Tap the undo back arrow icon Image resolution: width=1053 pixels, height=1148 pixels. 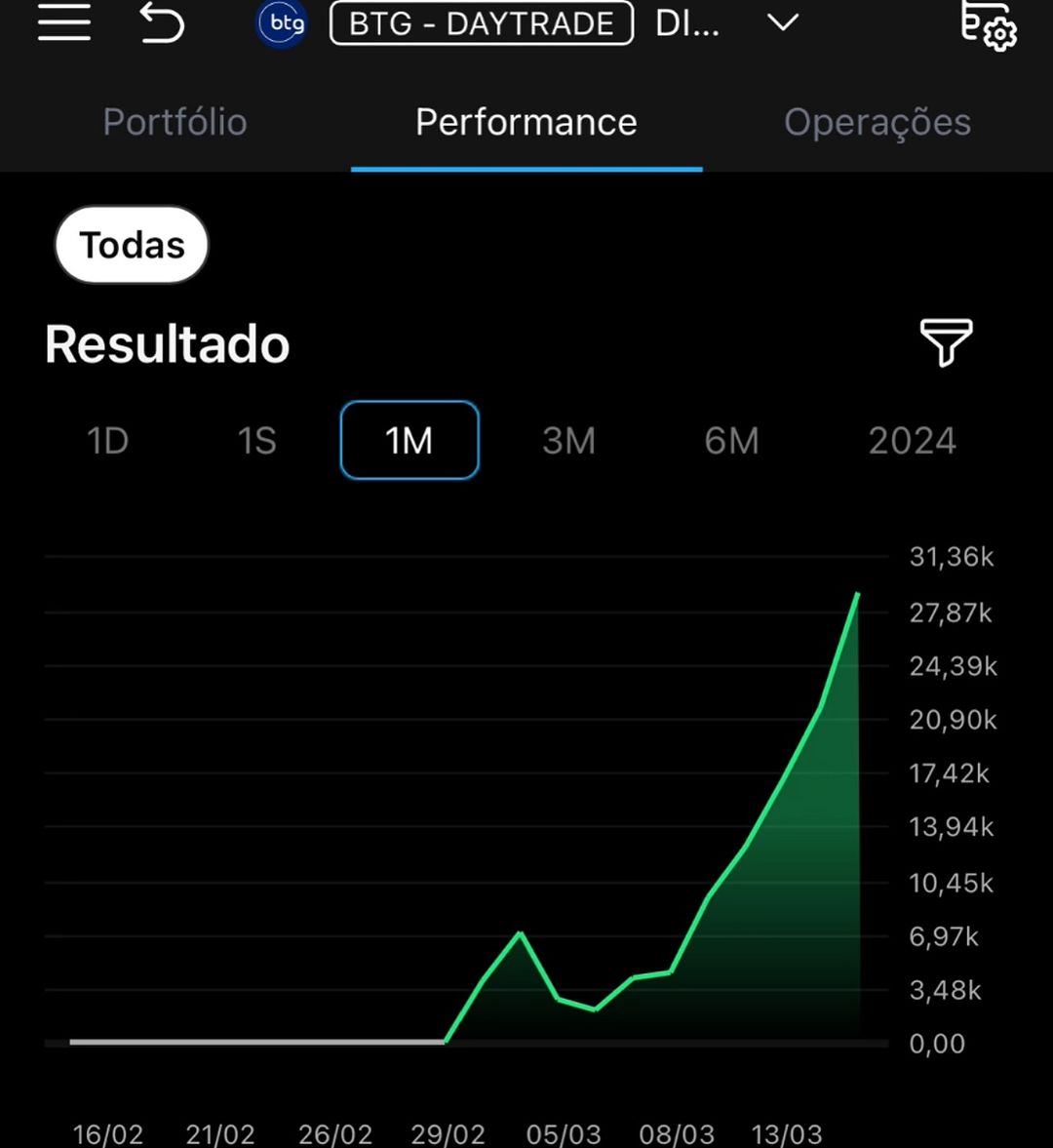click(161, 22)
